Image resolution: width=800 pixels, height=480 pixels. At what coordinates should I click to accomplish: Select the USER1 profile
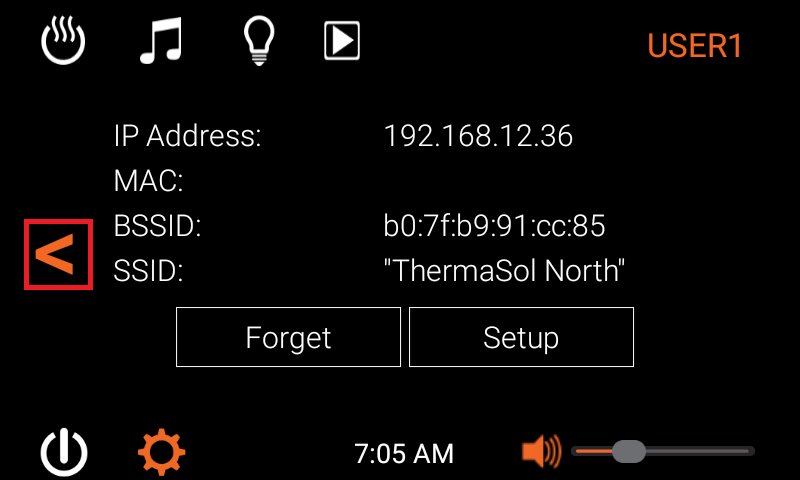click(x=695, y=46)
